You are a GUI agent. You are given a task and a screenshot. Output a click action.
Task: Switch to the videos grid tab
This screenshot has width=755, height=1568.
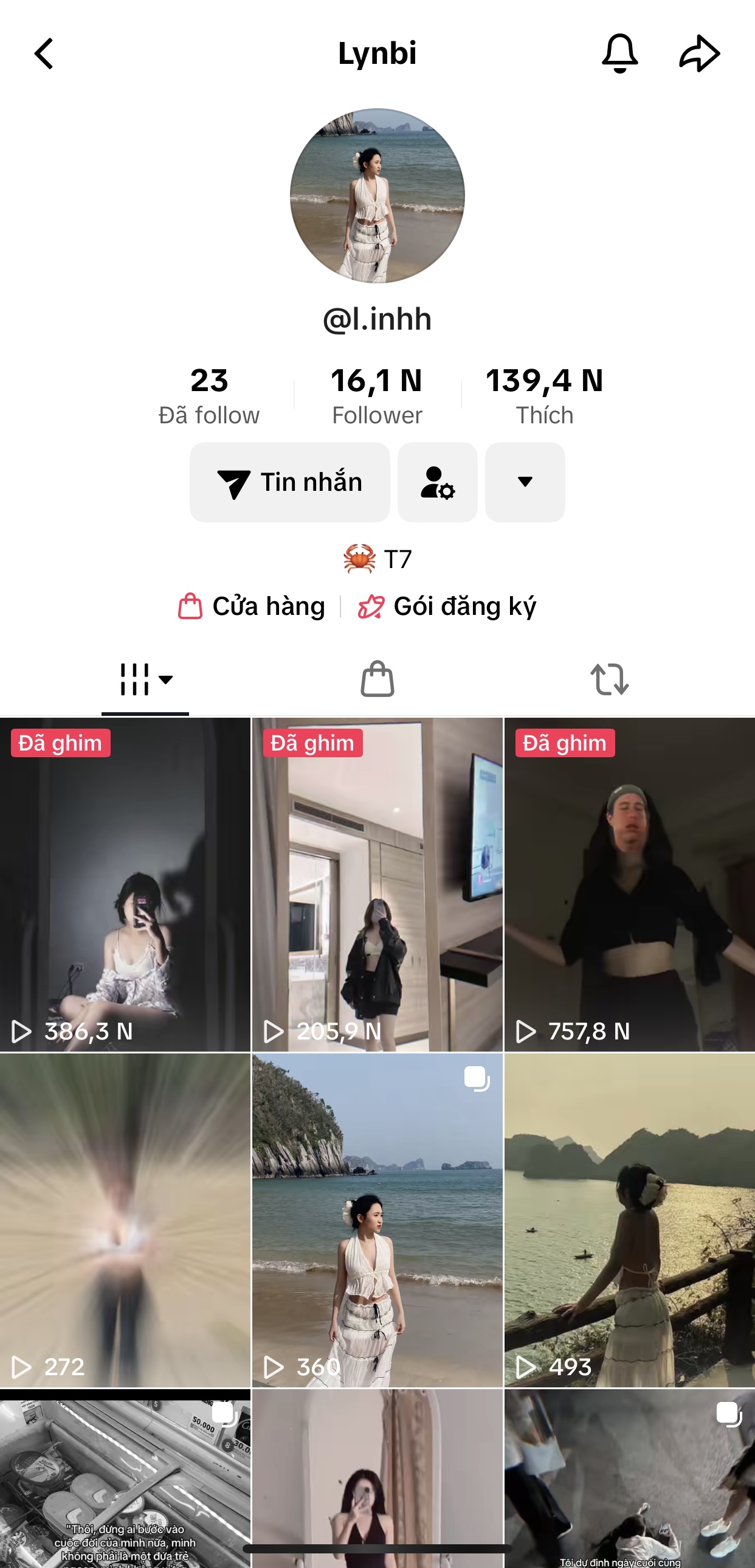[x=145, y=679]
